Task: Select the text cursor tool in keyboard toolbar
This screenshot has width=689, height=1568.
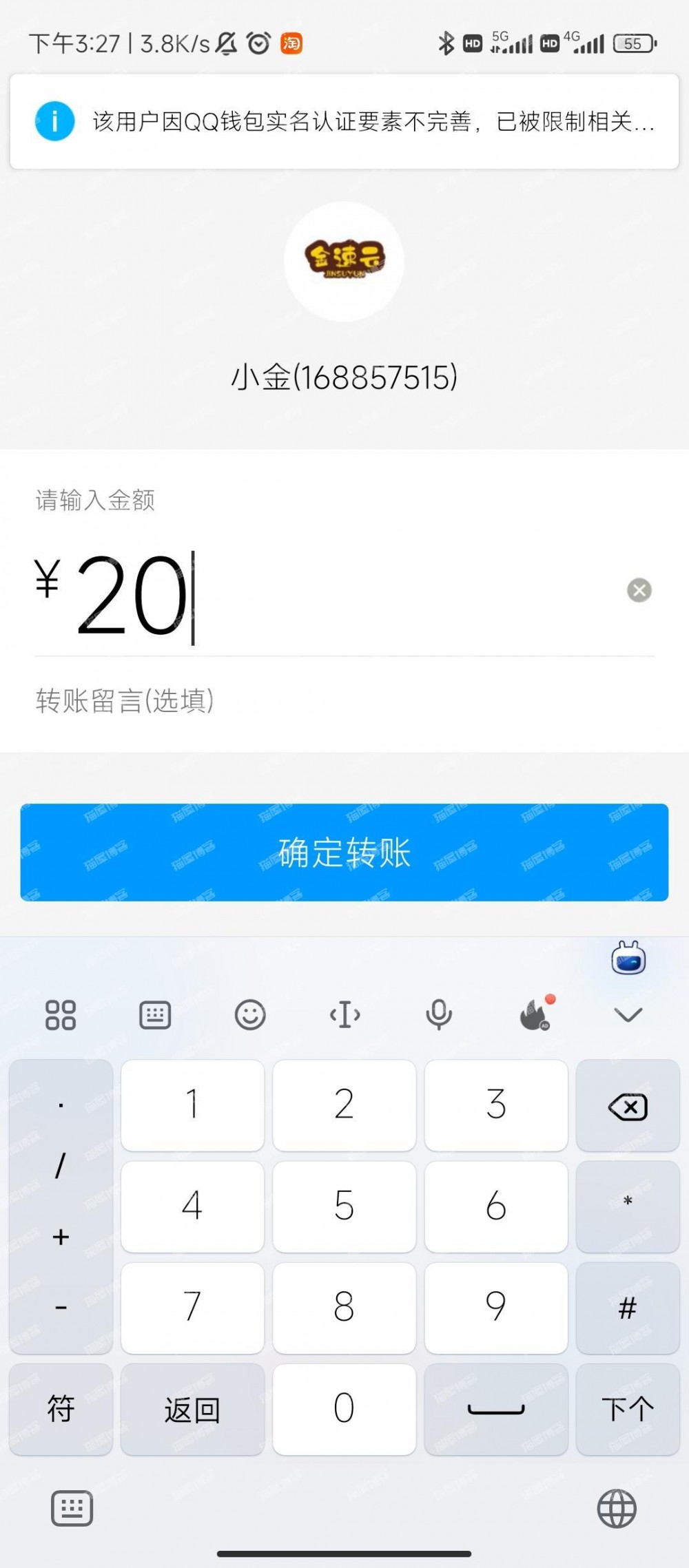Action: (x=344, y=1014)
